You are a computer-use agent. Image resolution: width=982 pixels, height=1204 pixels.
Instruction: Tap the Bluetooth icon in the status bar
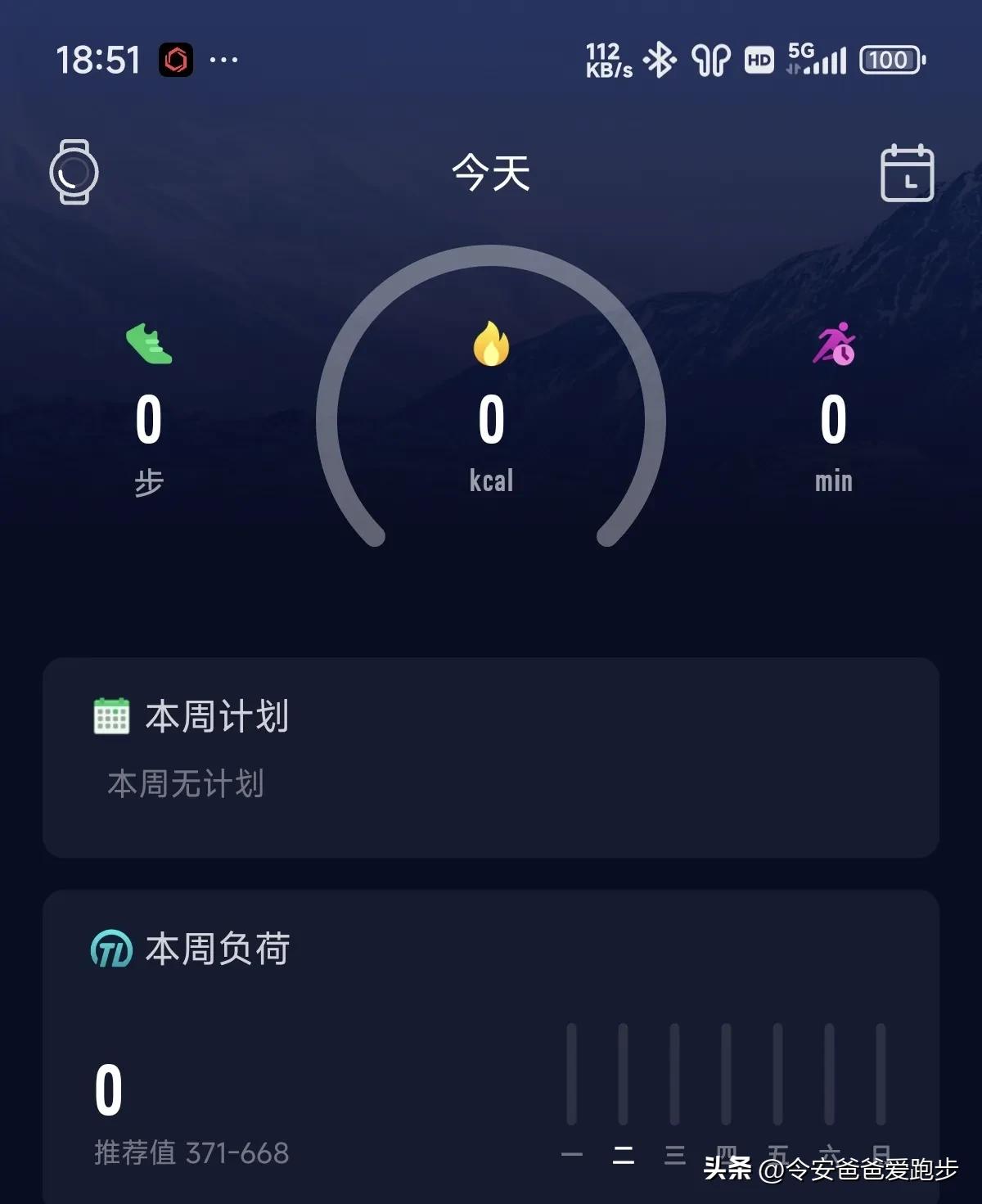660,60
